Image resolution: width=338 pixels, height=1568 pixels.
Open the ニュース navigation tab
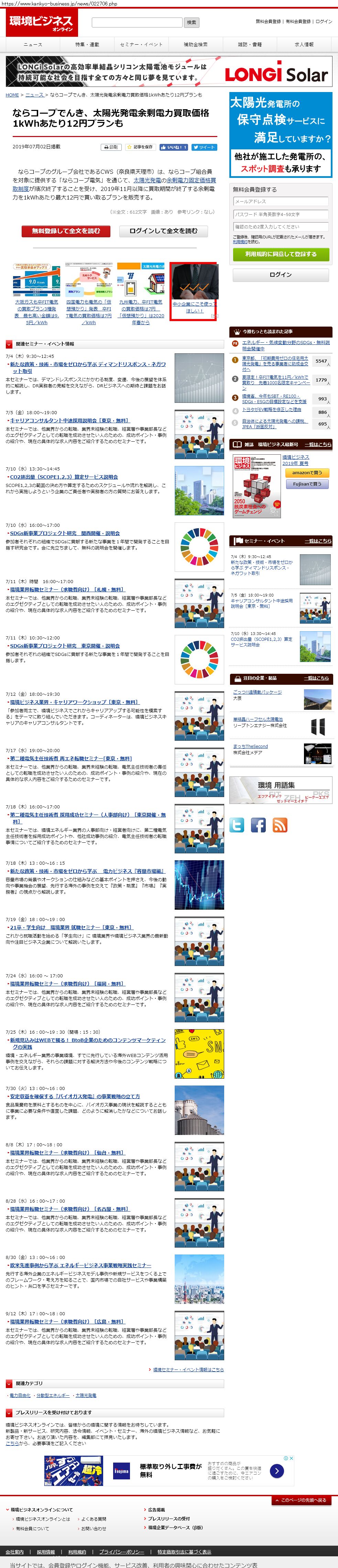[33, 44]
